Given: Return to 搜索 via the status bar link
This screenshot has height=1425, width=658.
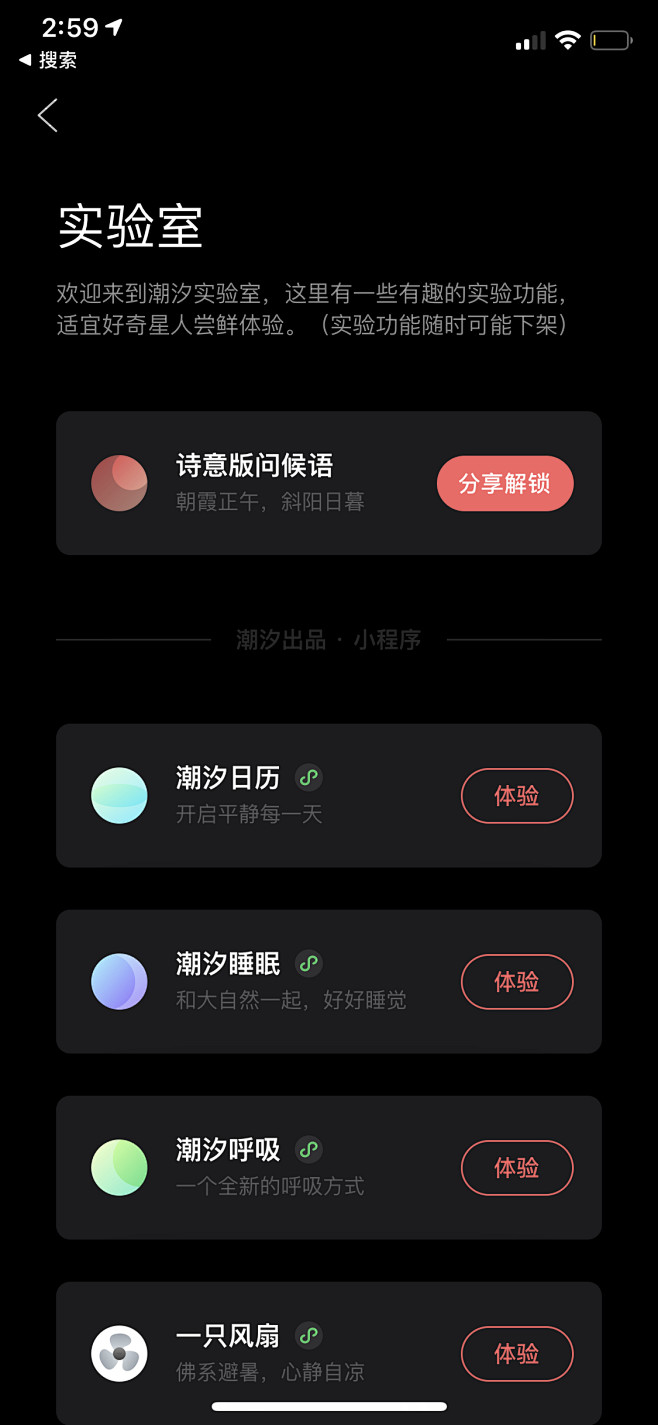Looking at the screenshot, I should [x=48, y=61].
